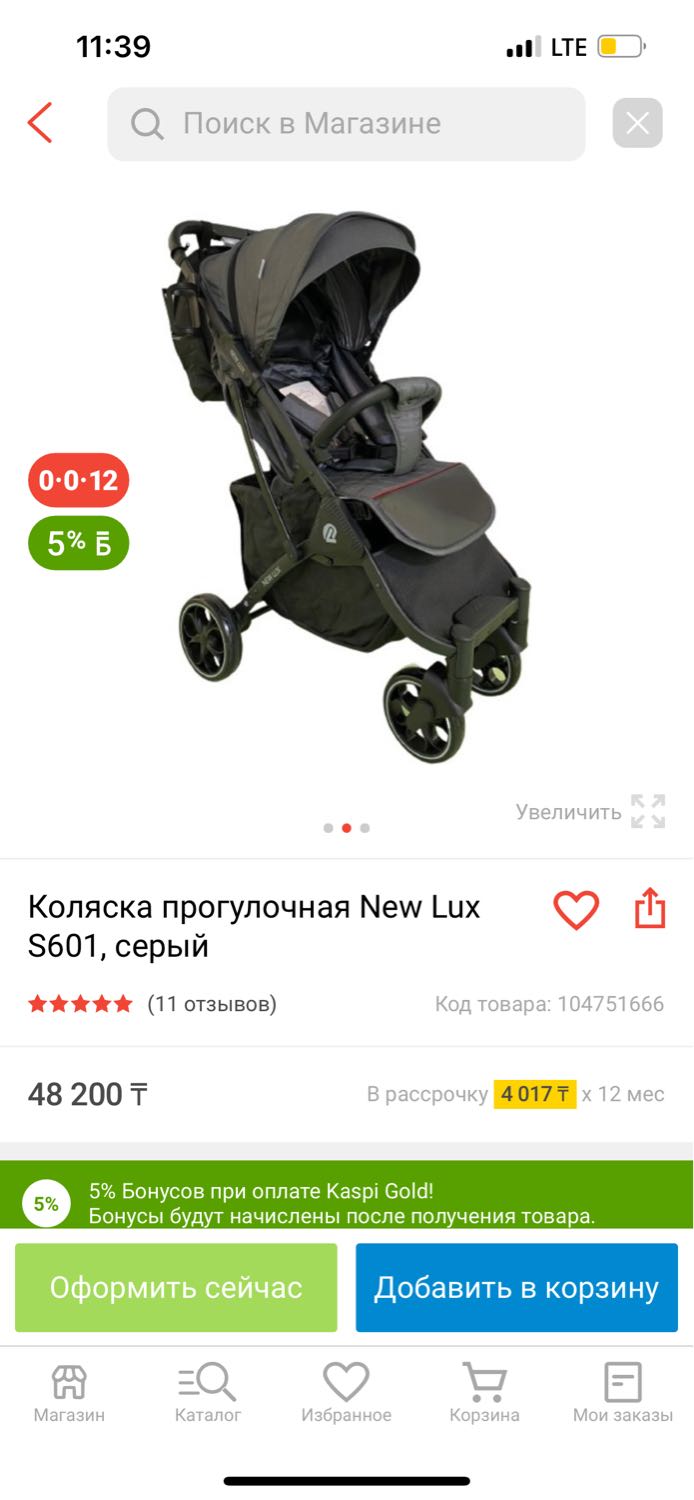Screen dimensions: 694x1500
Task: View the Мои заказы tab
Action: tap(623, 1393)
